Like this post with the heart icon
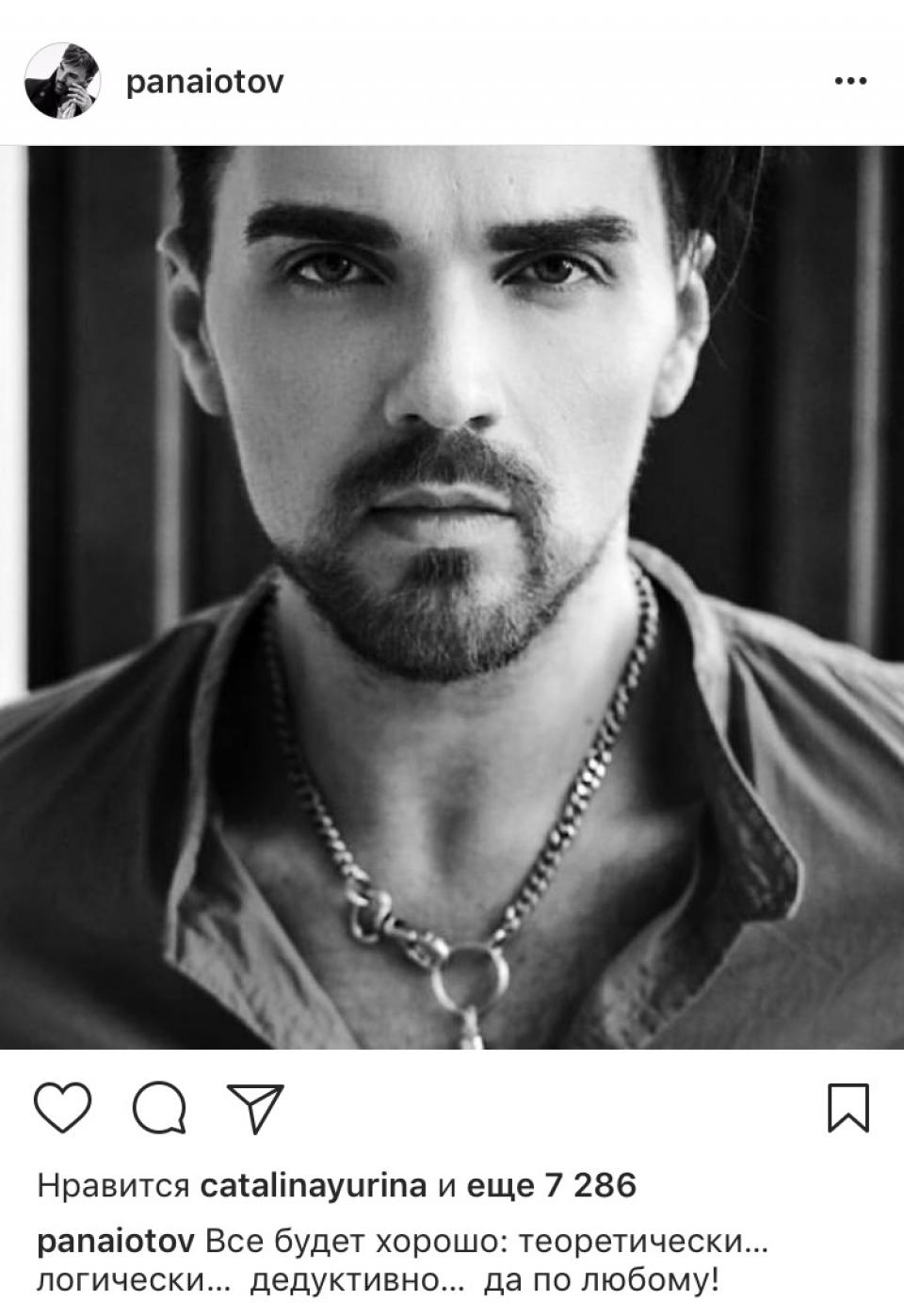 coord(63,1108)
